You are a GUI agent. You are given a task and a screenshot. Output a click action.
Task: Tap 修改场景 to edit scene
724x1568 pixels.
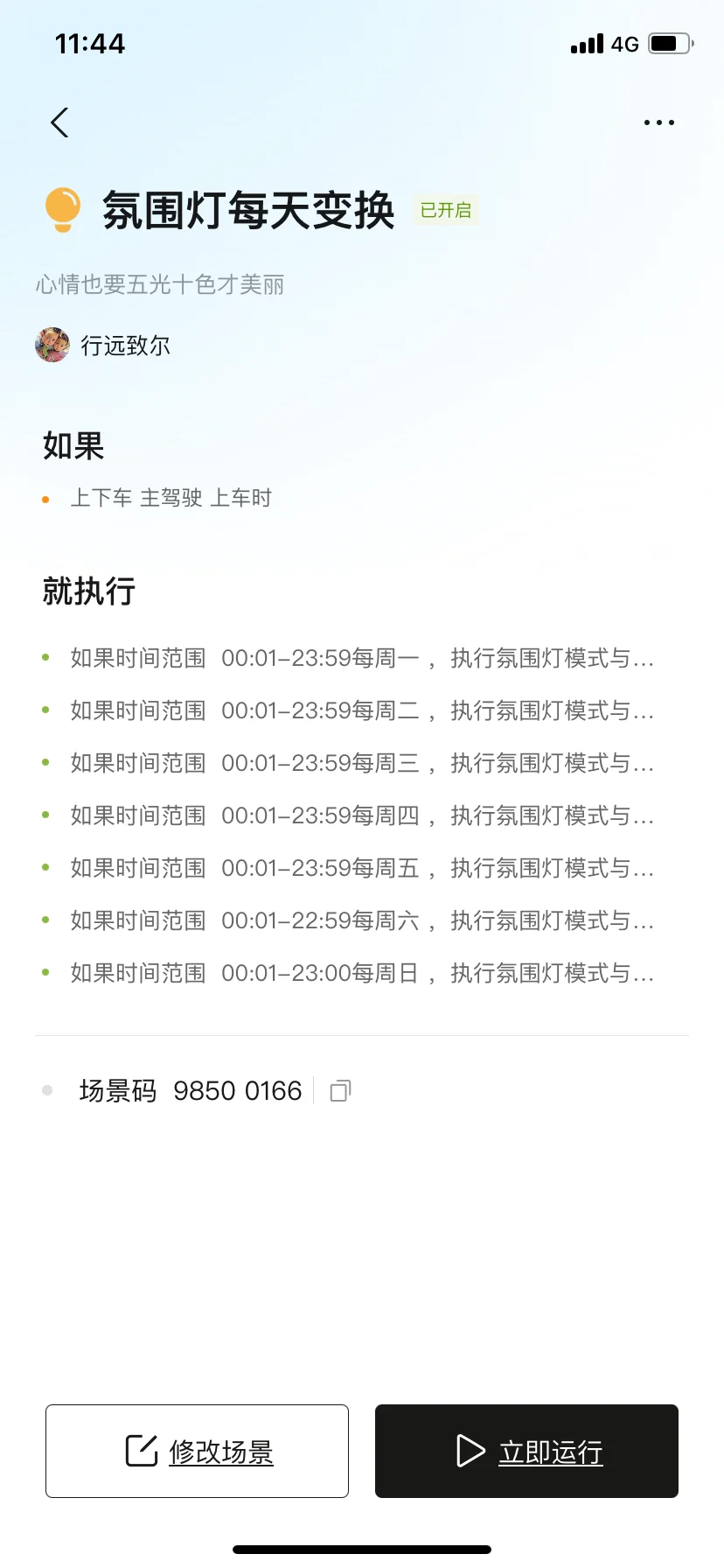click(x=197, y=1451)
